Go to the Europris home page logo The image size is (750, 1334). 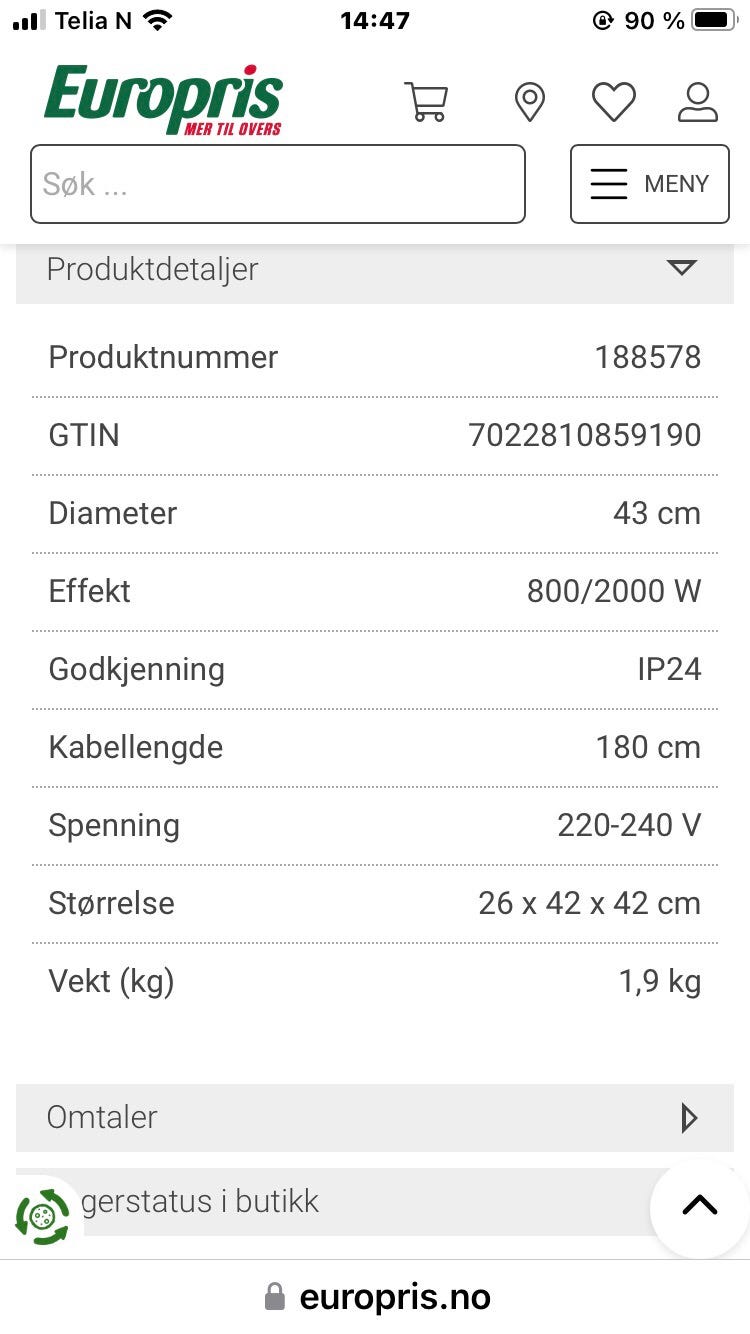point(163,100)
